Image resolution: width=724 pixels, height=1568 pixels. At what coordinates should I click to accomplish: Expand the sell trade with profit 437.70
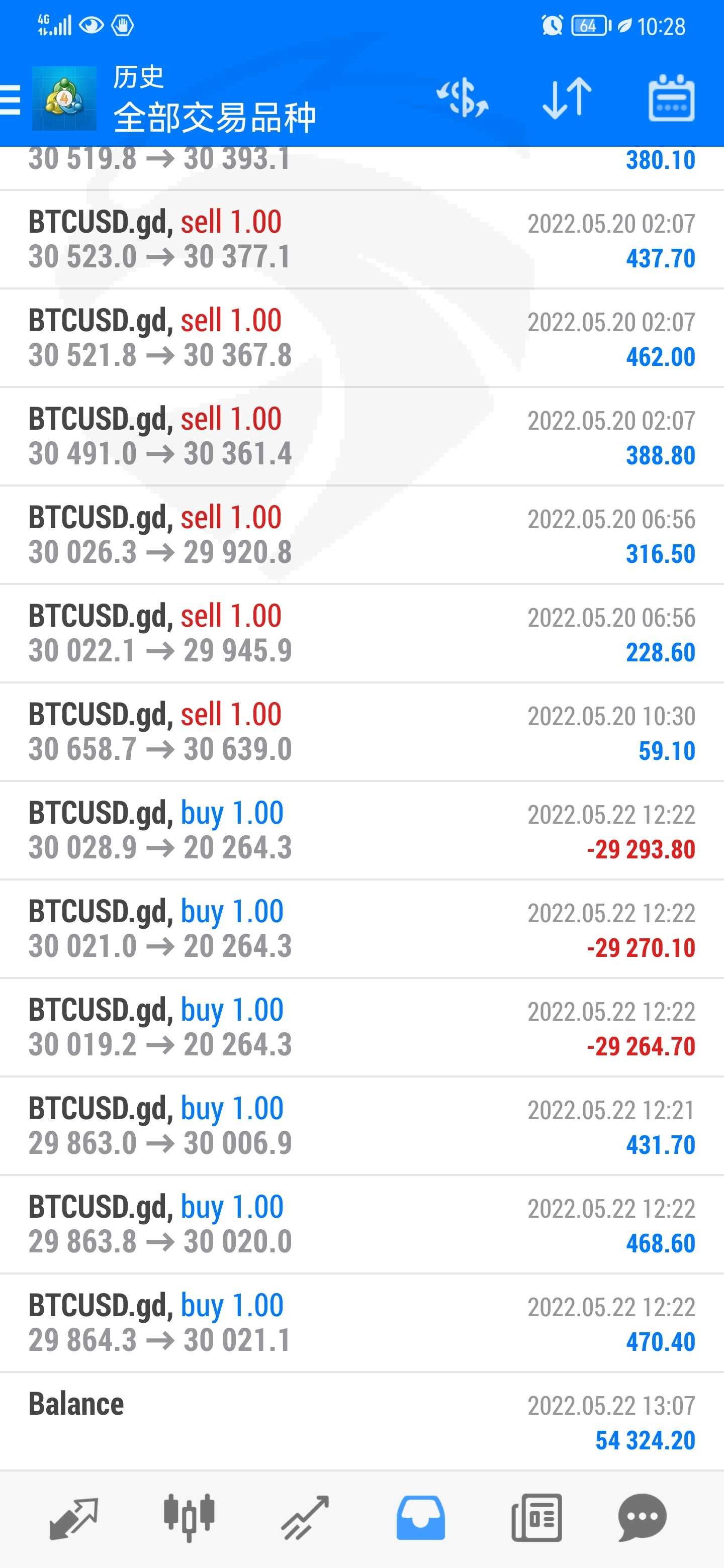pyautogui.click(x=361, y=240)
